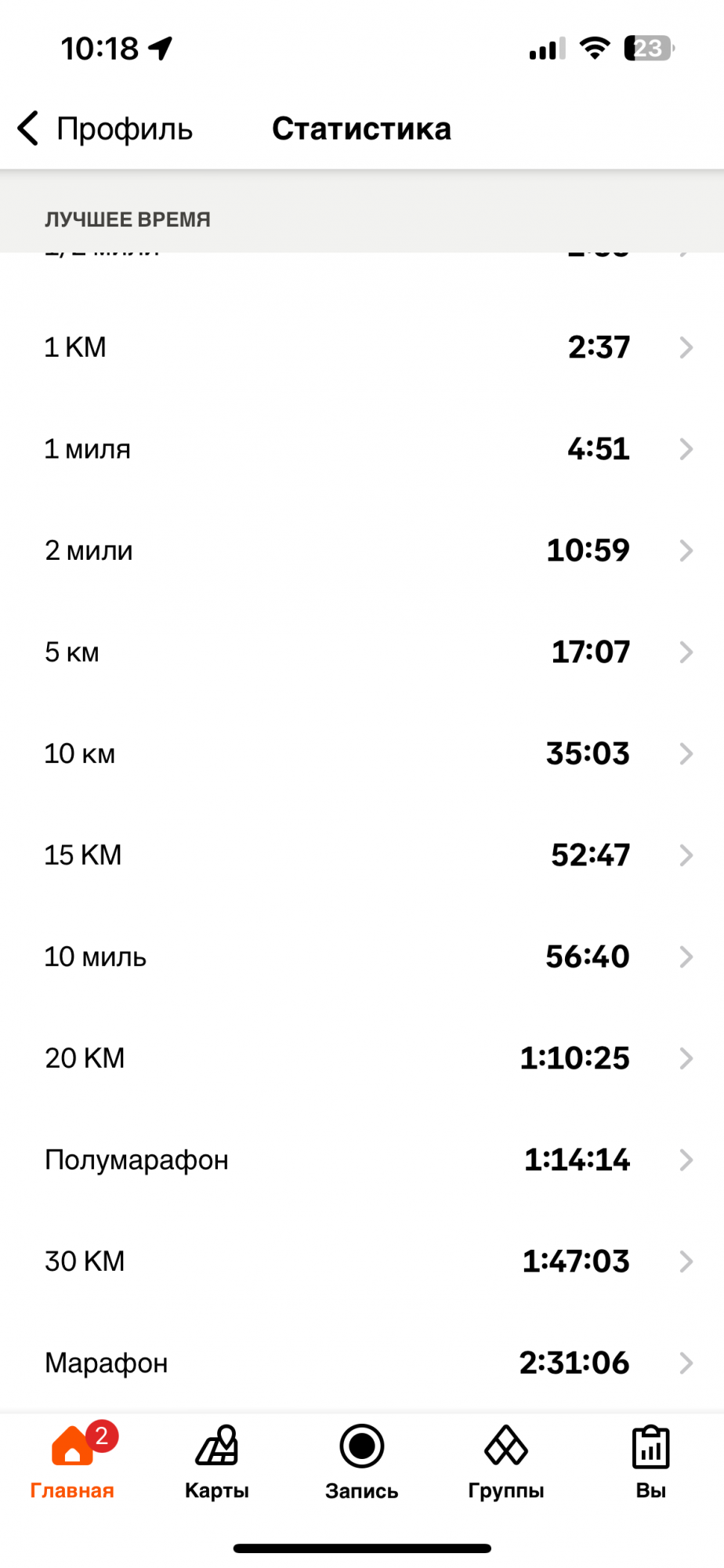Image resolution: width=724 pixels, height=1568 pixels.
Task: Go back to Профиль
Action: 105,129
